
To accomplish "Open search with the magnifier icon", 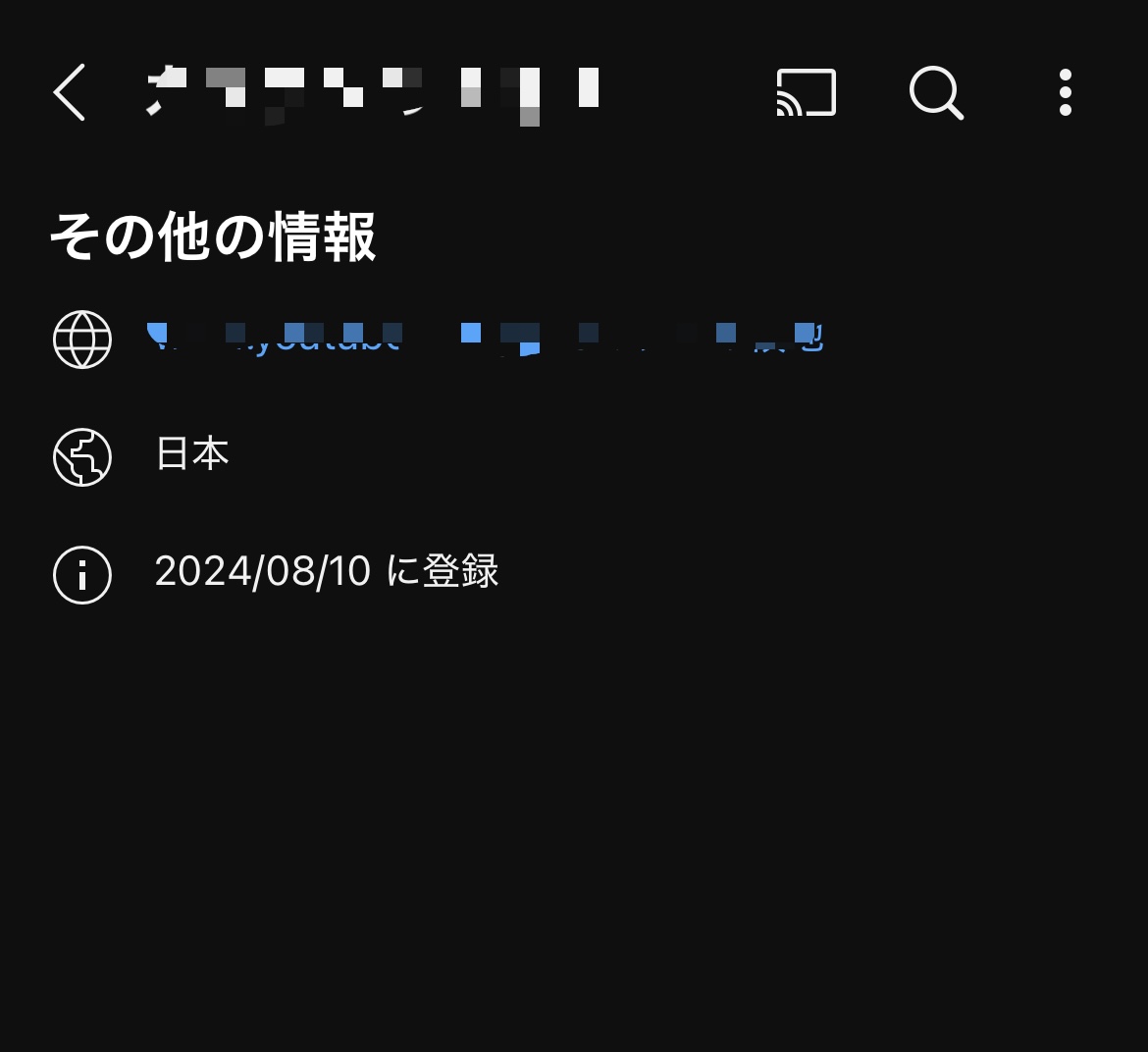I will [x=936, y=92].
